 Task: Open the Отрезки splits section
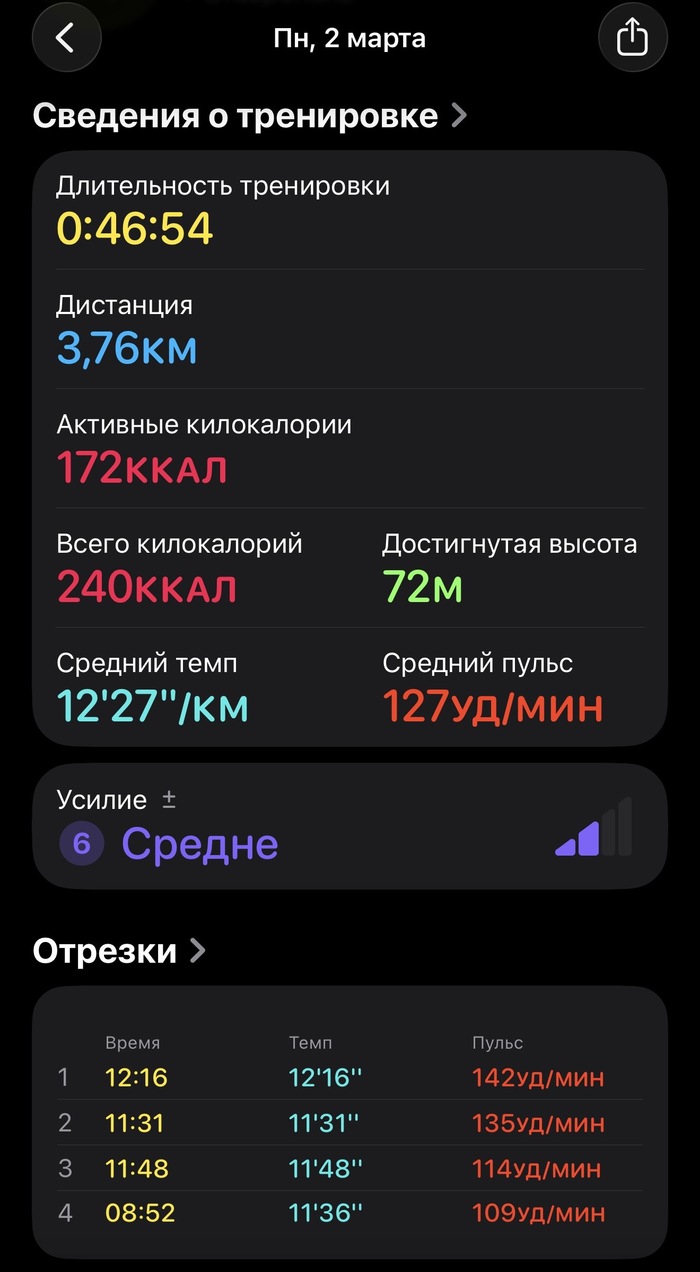pyautogui.click(x=119, y=951)
